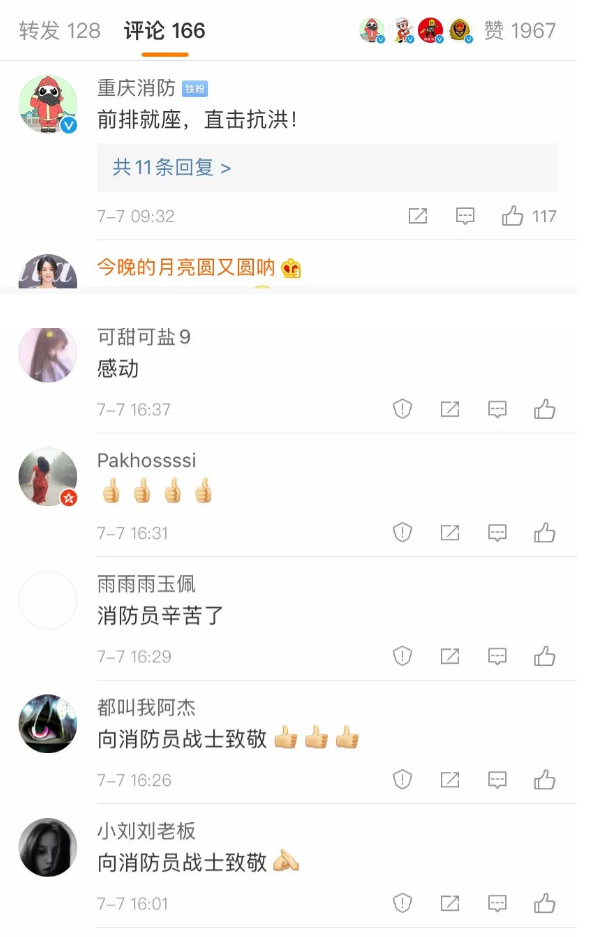Like Pakhossssi's comment
Screen dimensions: 605x937
(544, 533)
